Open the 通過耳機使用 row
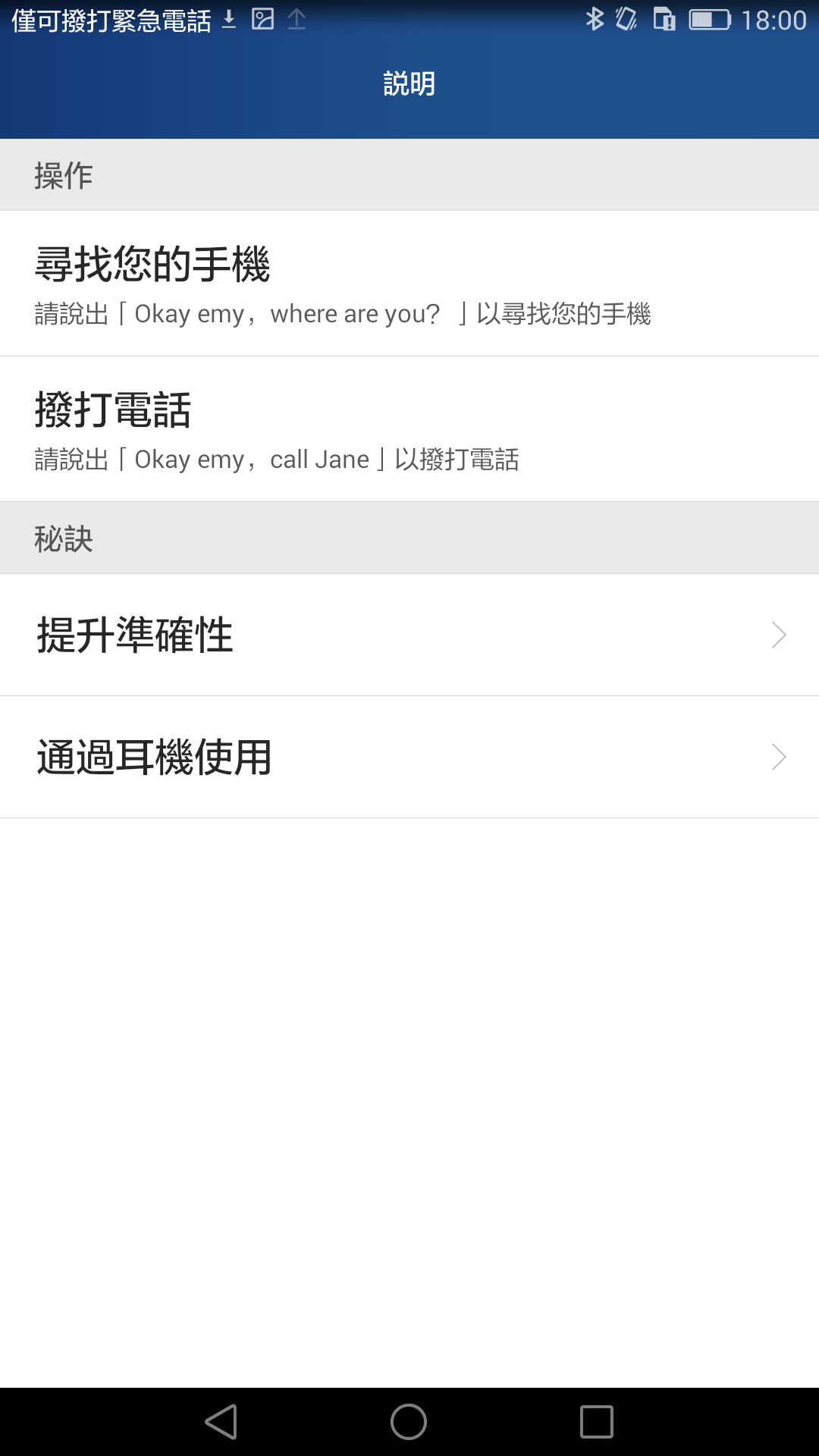 click(409, 757)
